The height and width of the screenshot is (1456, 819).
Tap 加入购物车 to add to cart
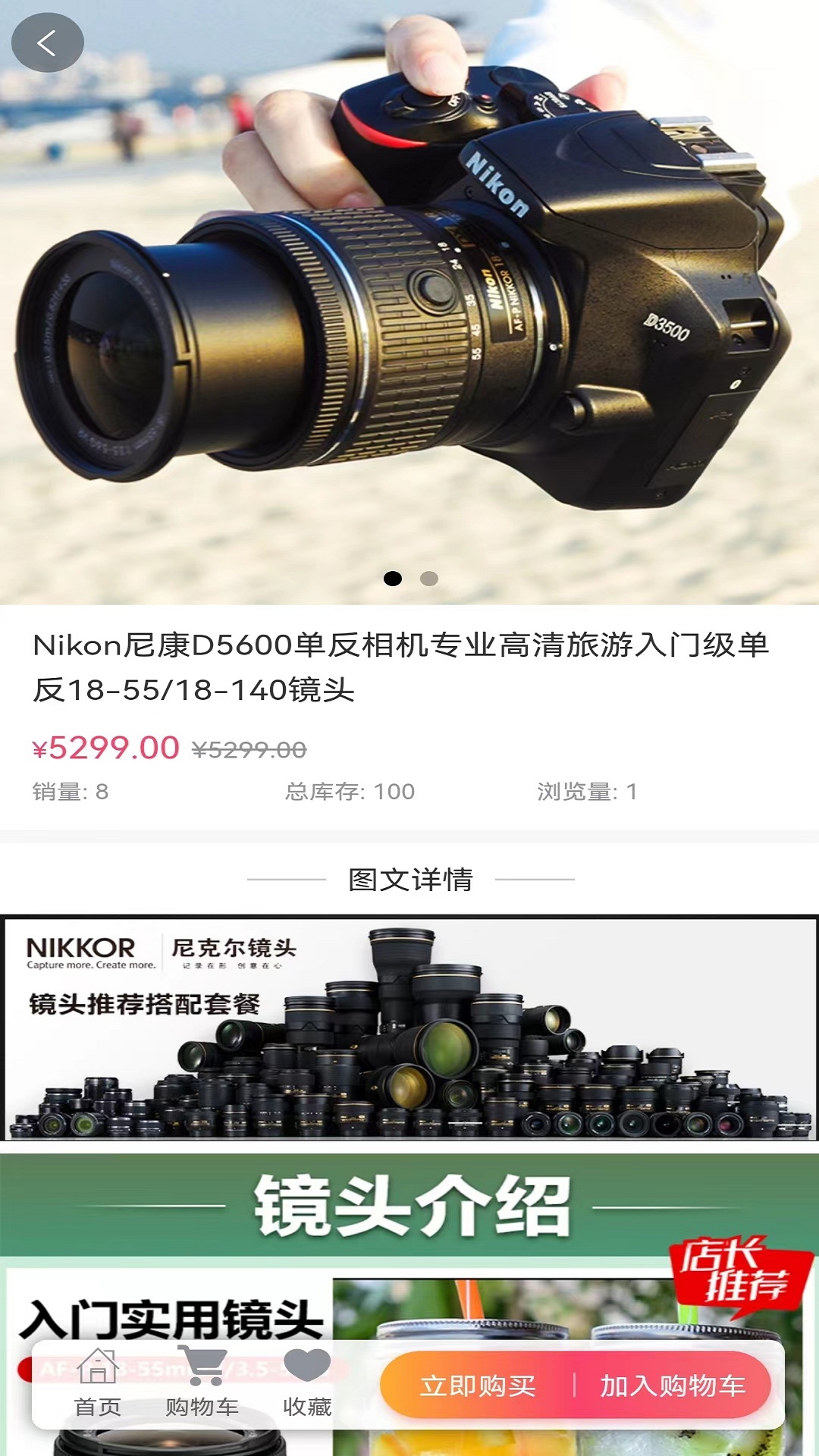click(673, 1385)
